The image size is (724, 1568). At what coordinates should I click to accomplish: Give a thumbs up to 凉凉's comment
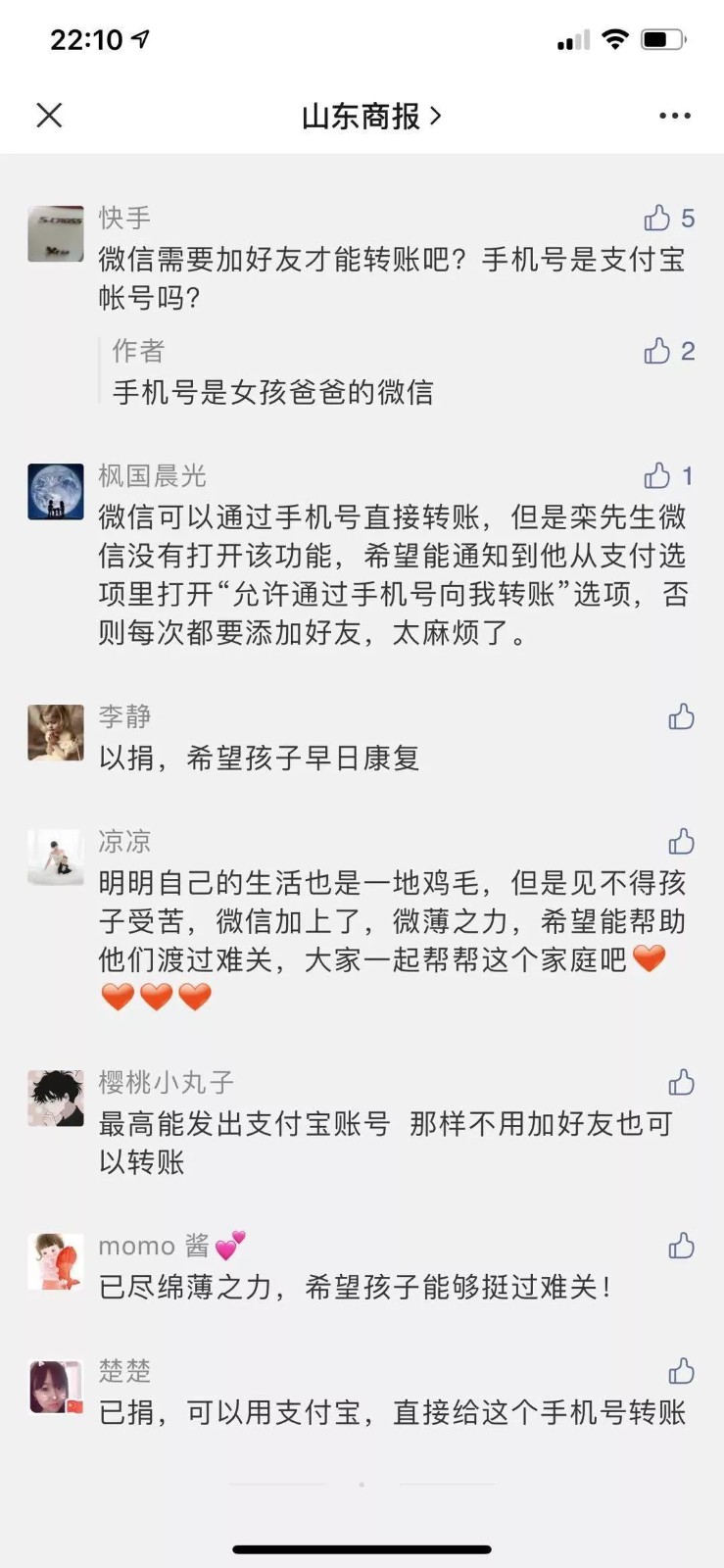coord(681,842)
